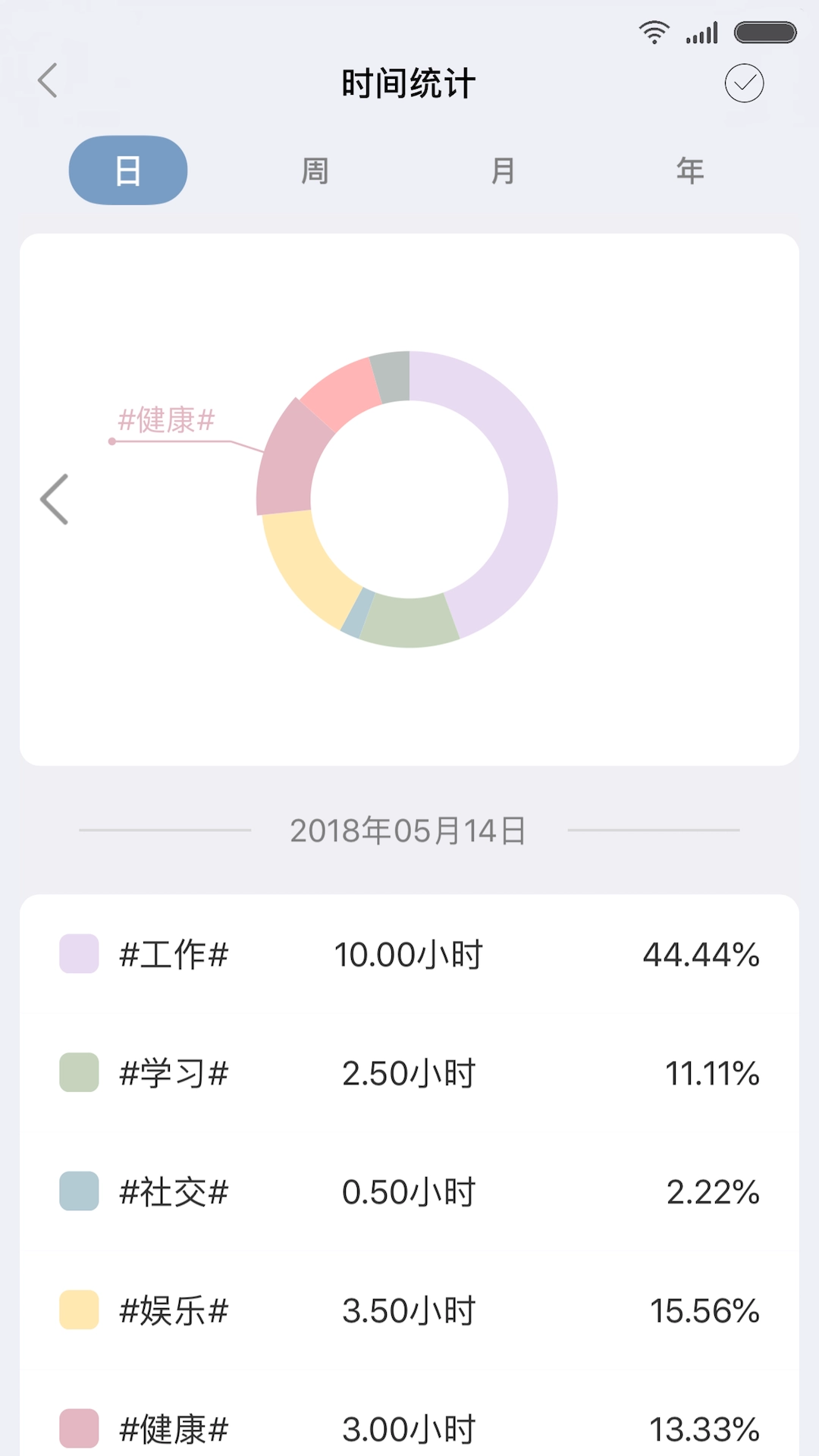Viewport: 819px width, 1456px height.
Task: Switch to the 年 yearly tab
Action: click(x=690, y=171)
